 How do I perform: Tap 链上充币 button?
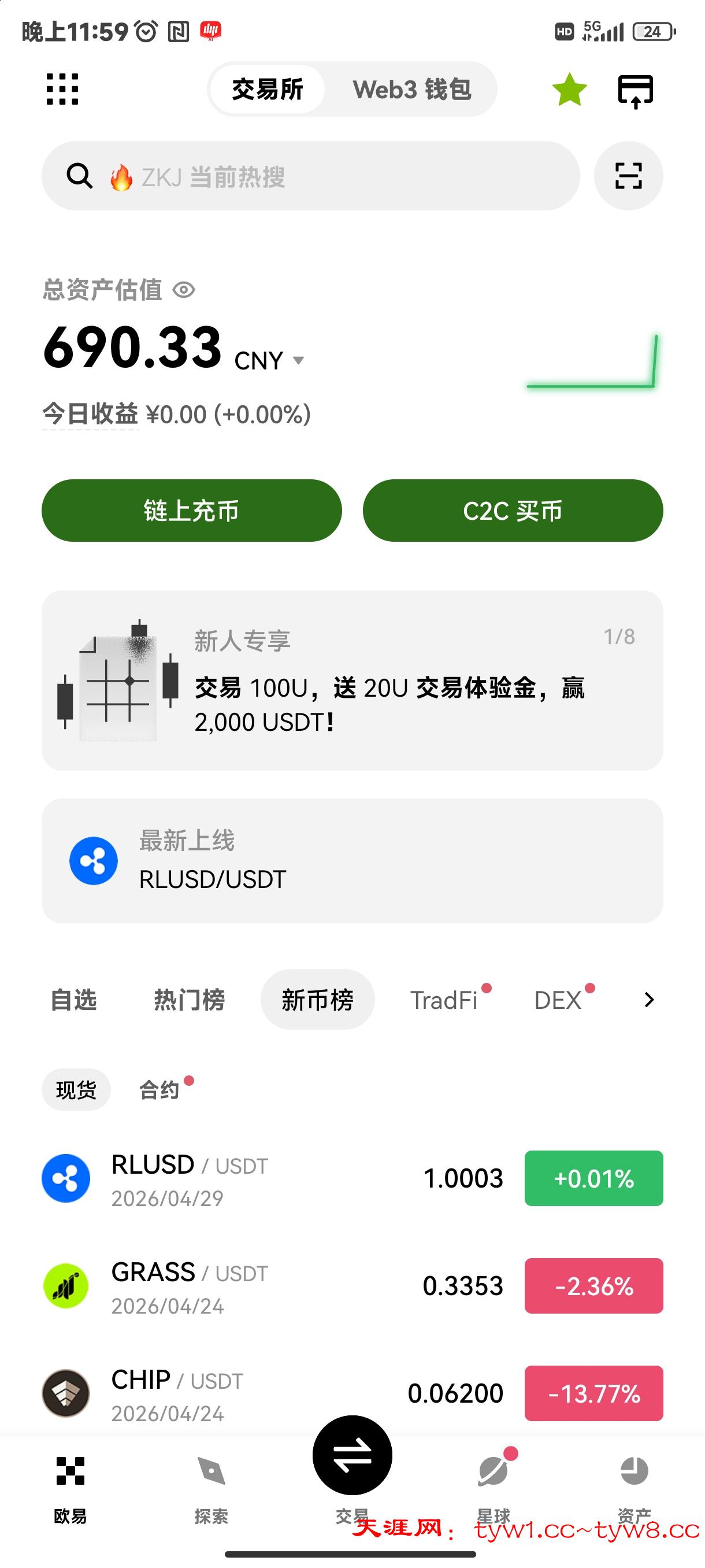(192, 511)
